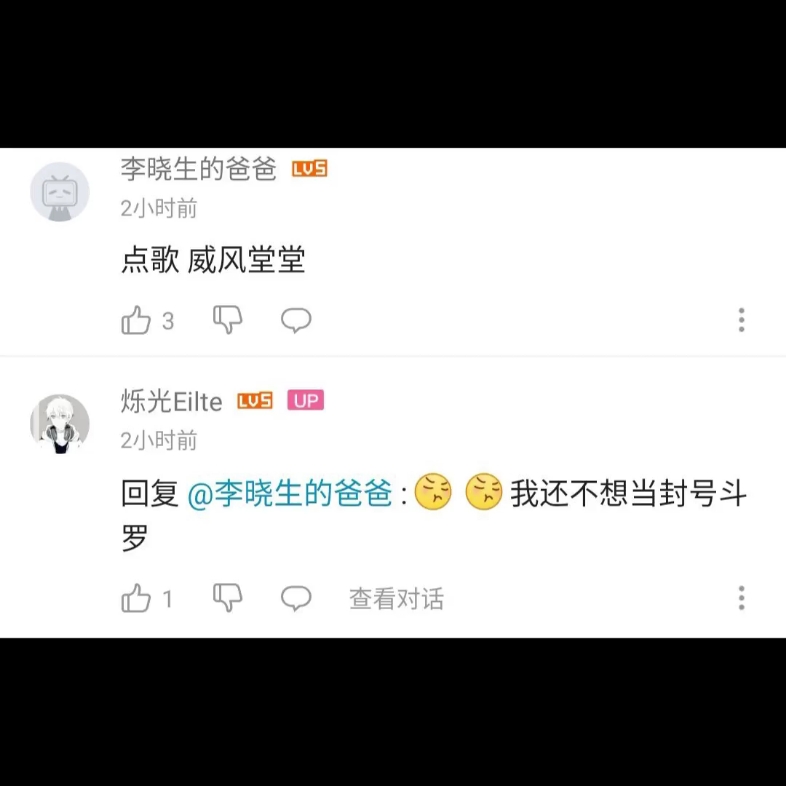Open overflow menu on 李晓生的爸爸's comment
786x786 pixels.
point(741,320)
